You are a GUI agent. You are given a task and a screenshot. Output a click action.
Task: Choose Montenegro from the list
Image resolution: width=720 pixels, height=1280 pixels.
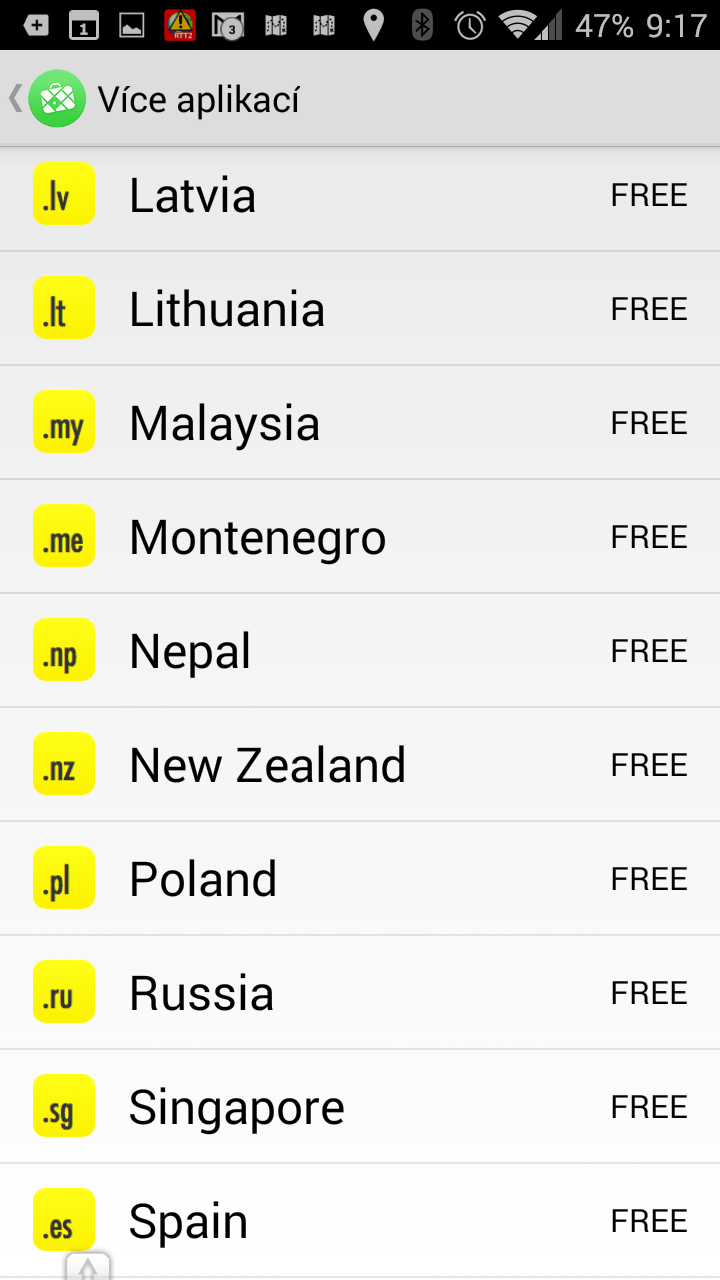tap(360, 536)
